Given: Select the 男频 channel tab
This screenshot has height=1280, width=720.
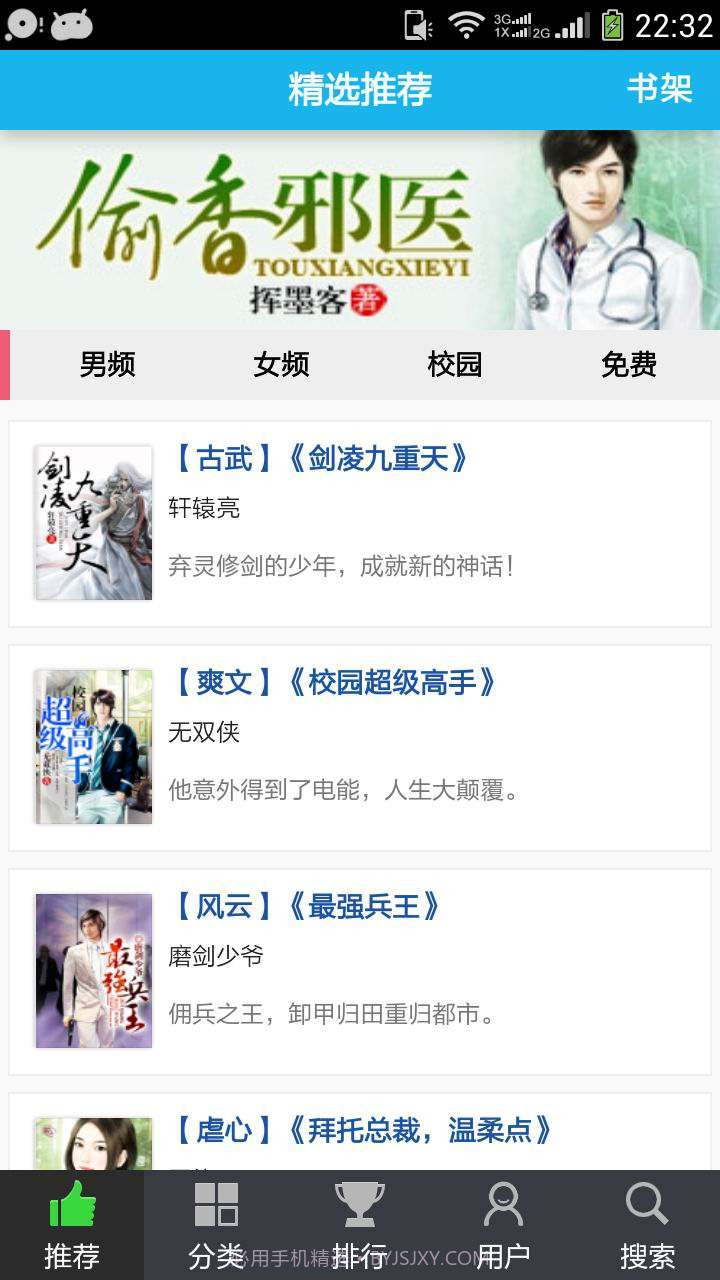Looking at the screenshot, I should pyautogui.click(x=107, y=365).
